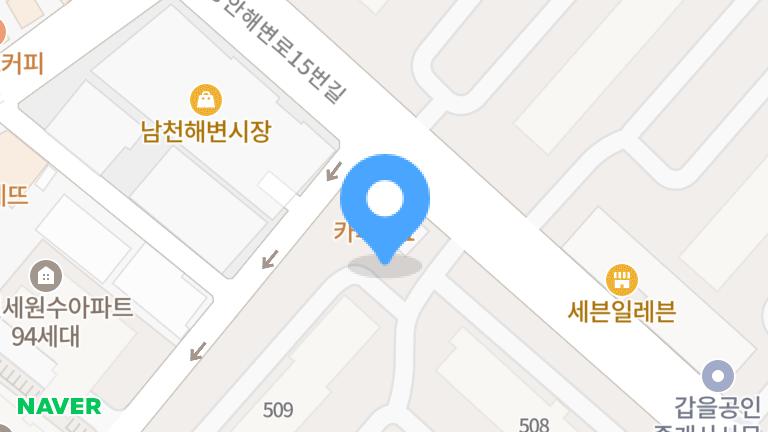Open the 갑을공인중개사 marker
Screen dimensions: 768x432
tap(717, 377)
